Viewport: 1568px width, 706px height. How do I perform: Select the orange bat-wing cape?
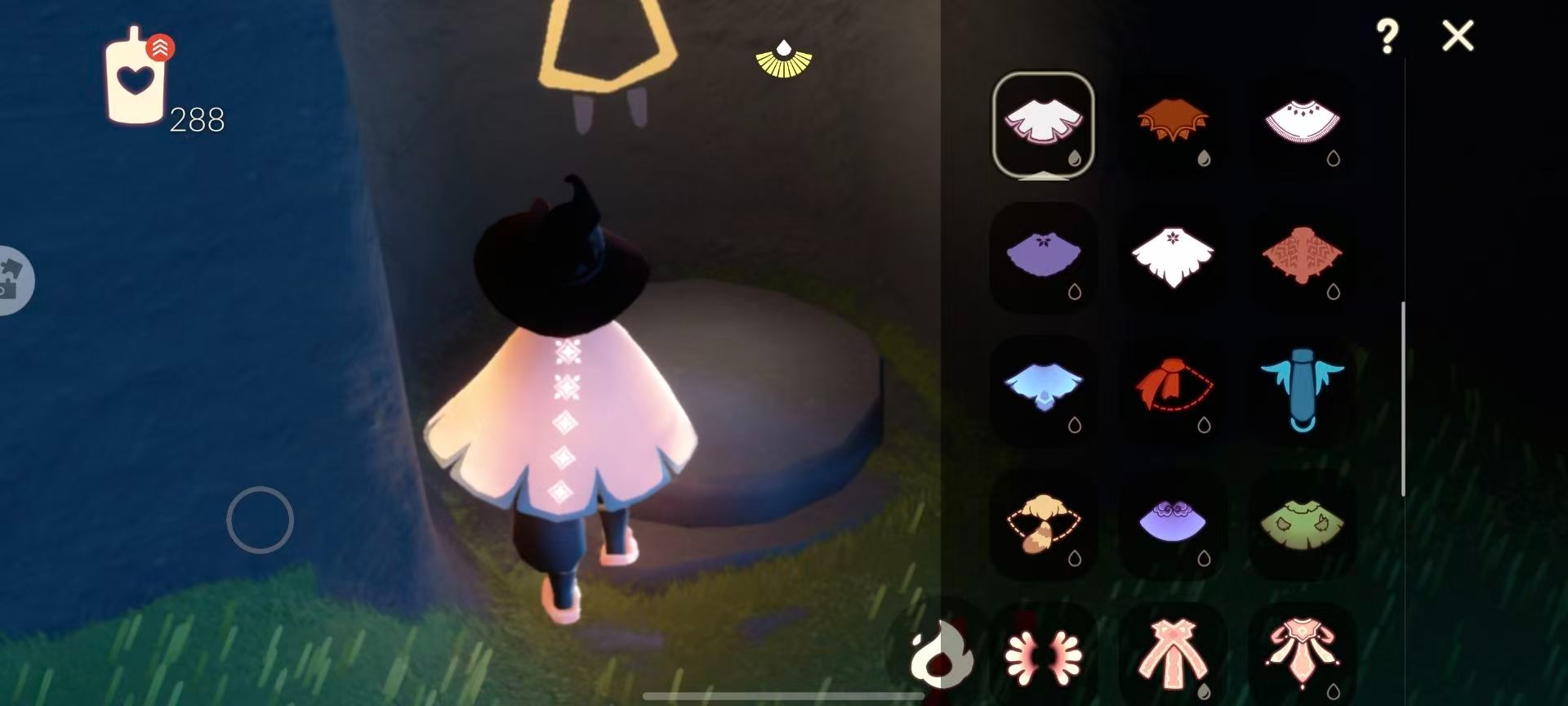coord(1172,123)
